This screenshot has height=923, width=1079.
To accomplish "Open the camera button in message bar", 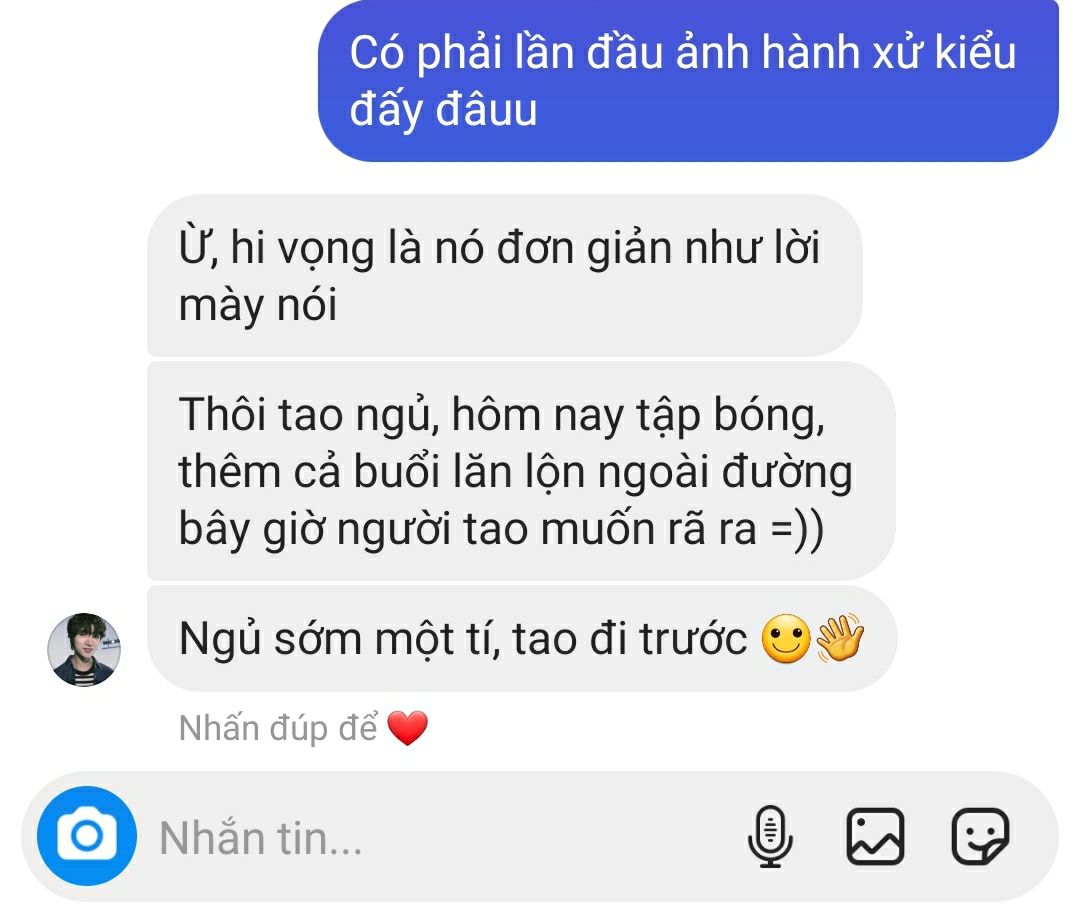I will (x=87, y=836).
